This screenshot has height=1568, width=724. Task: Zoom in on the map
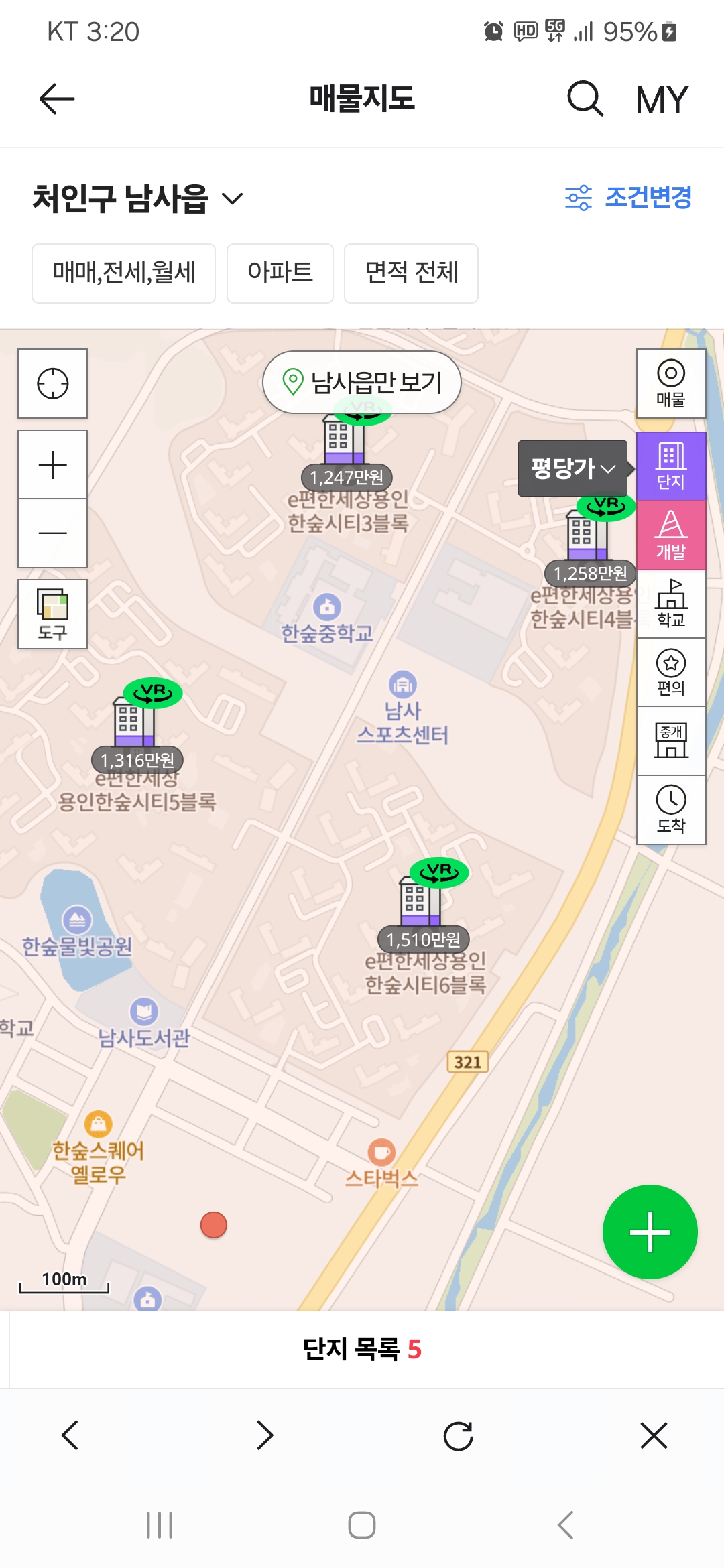pyautogui.click(x=52, y=465)
